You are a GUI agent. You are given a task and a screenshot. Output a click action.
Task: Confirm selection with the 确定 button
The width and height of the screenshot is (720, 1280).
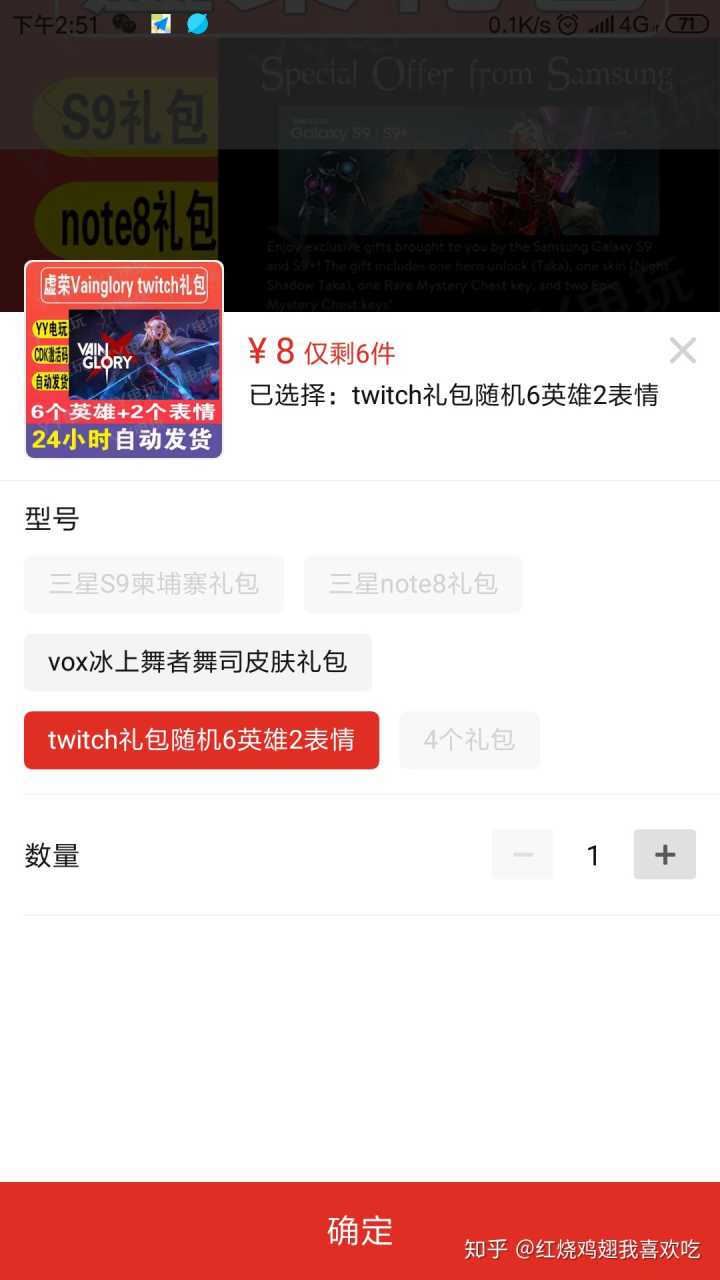360,1230
